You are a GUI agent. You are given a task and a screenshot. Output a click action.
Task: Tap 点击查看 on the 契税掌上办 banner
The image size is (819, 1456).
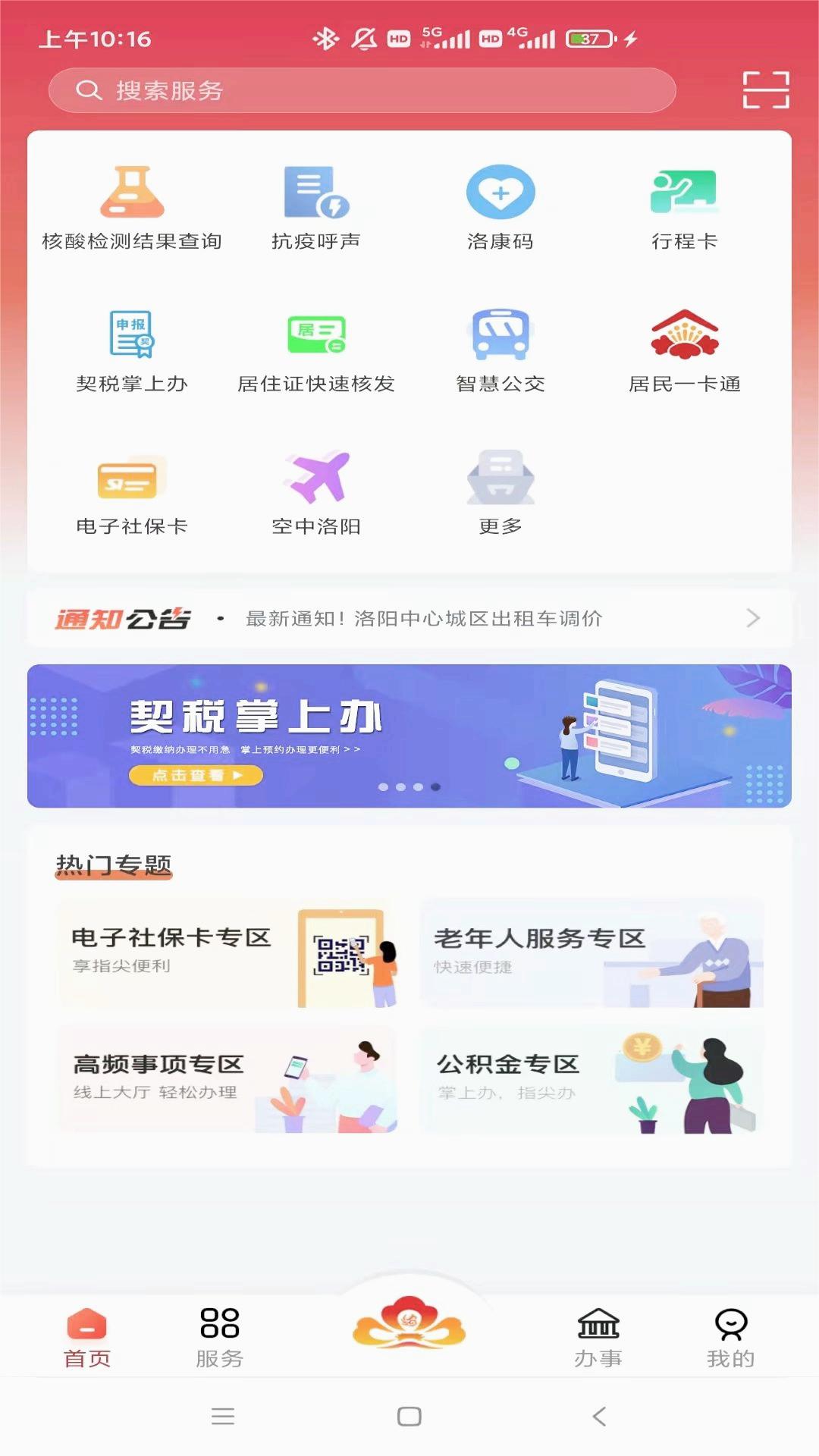pos(196,775)
